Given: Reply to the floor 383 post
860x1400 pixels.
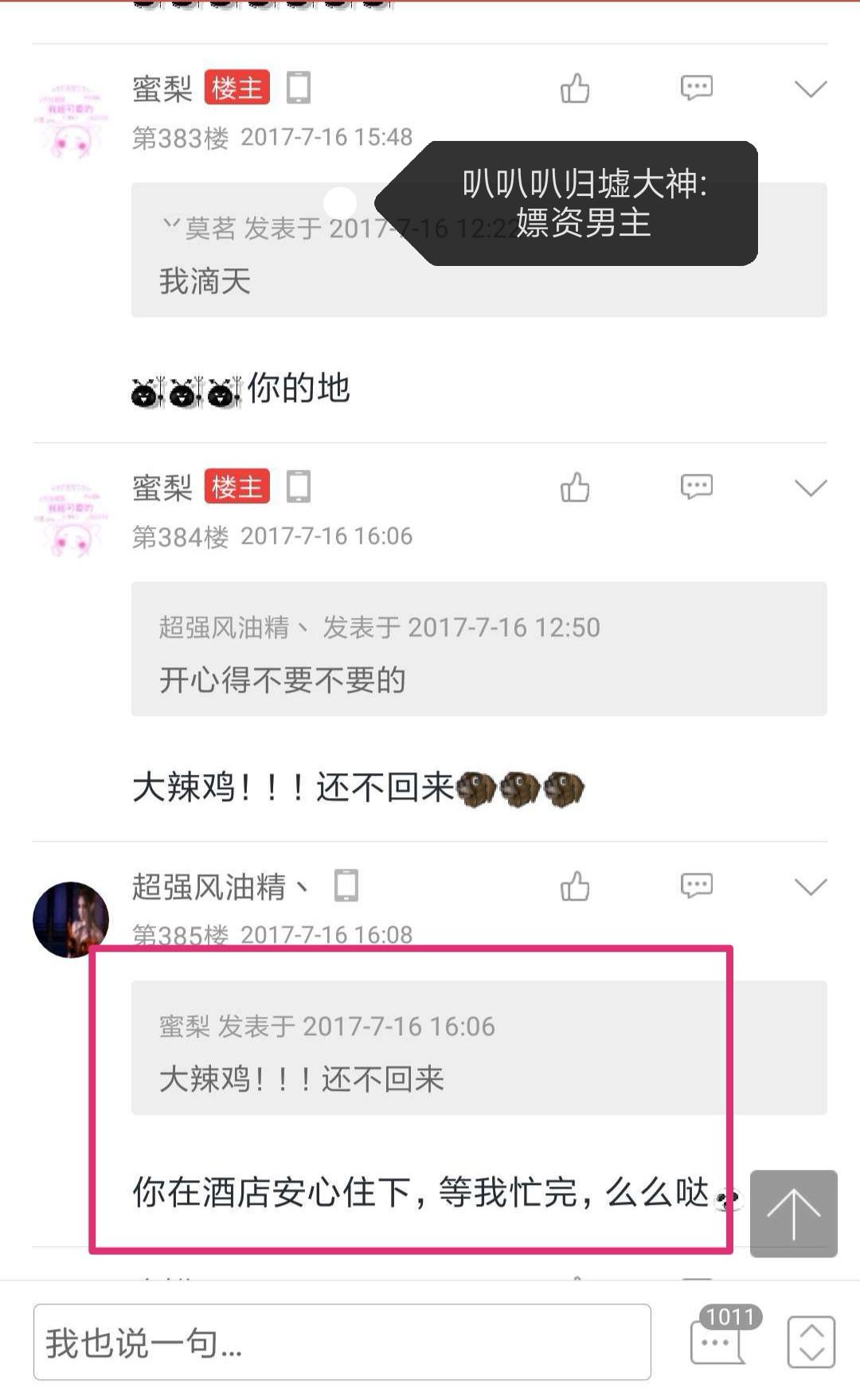Looking at the screenshot, I should 697,88.
